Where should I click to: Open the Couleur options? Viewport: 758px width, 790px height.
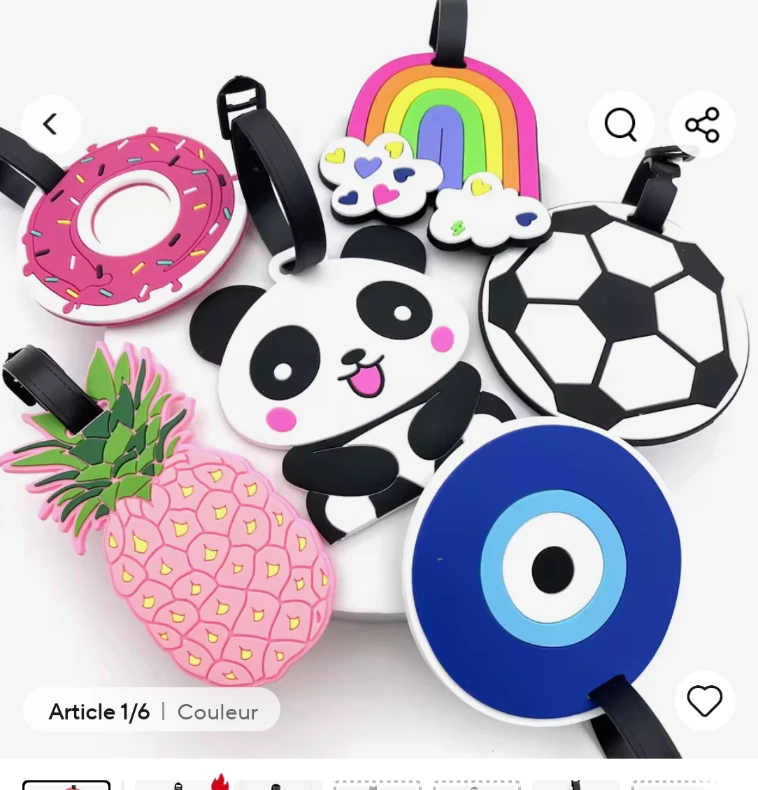(x=217, y=712)
